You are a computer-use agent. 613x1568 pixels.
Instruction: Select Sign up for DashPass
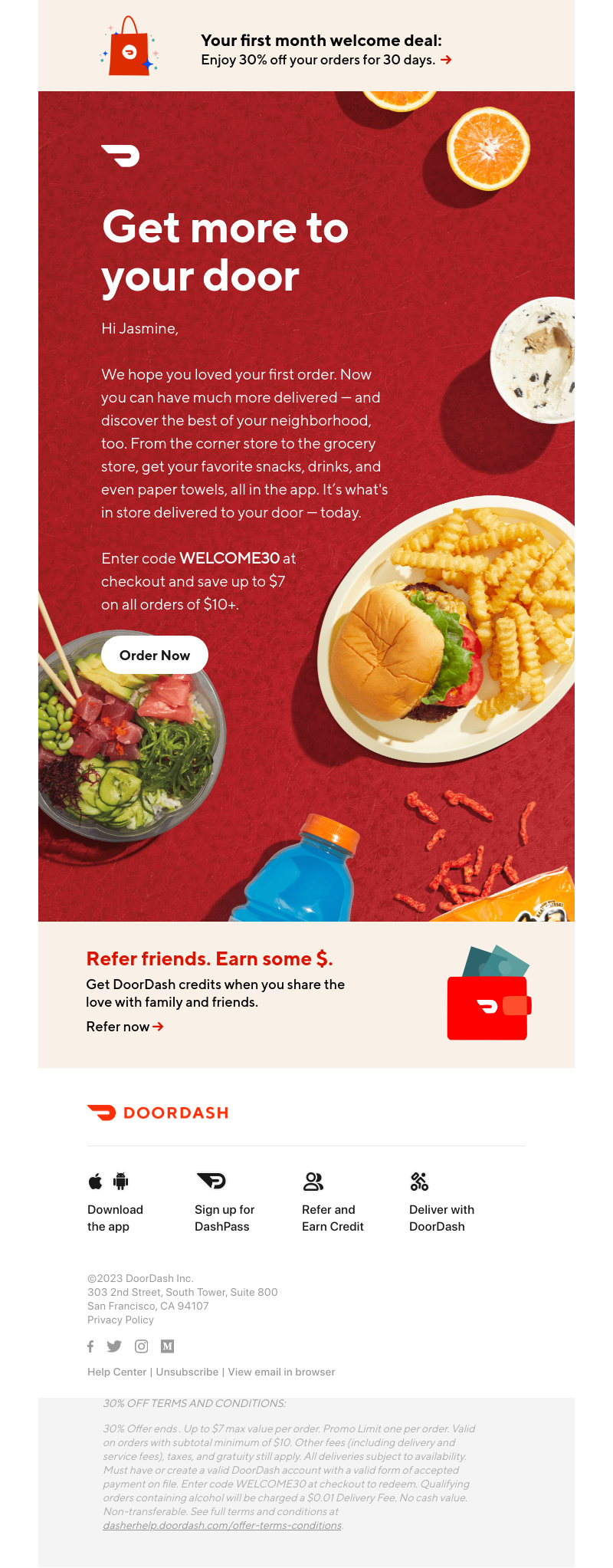[224, 1218]
